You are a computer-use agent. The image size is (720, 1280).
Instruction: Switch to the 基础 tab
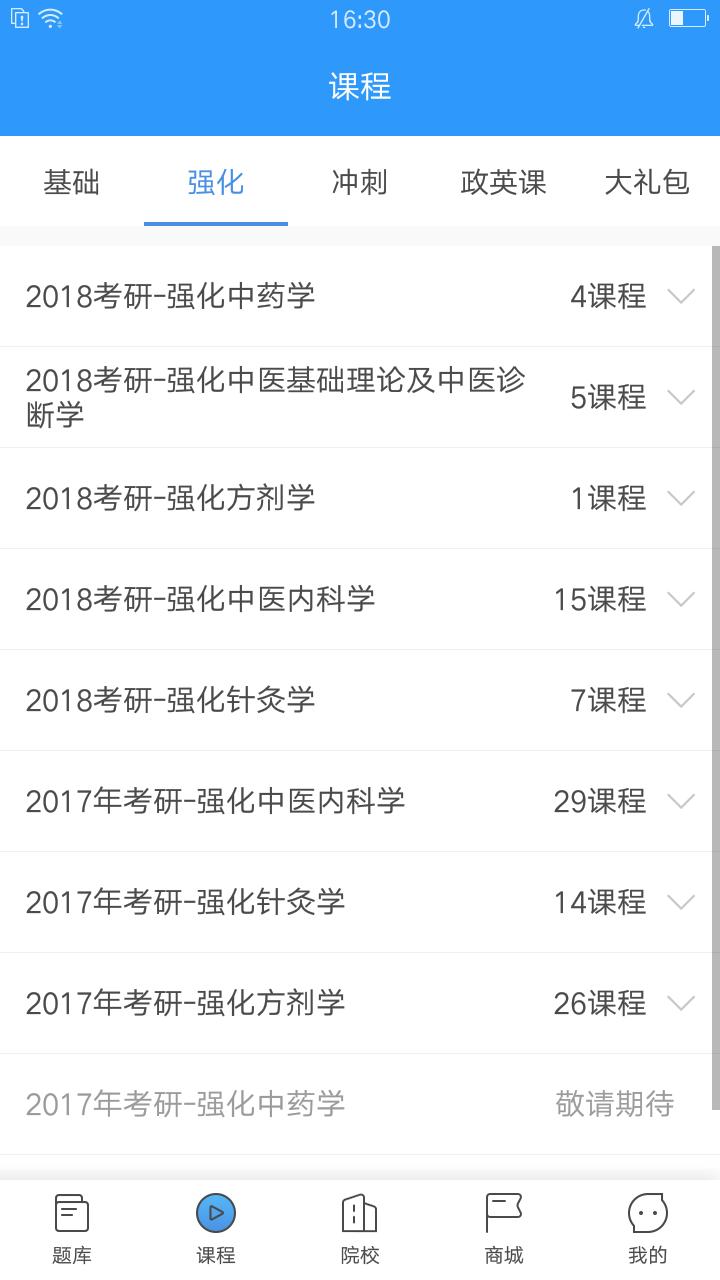coord(70,182)
